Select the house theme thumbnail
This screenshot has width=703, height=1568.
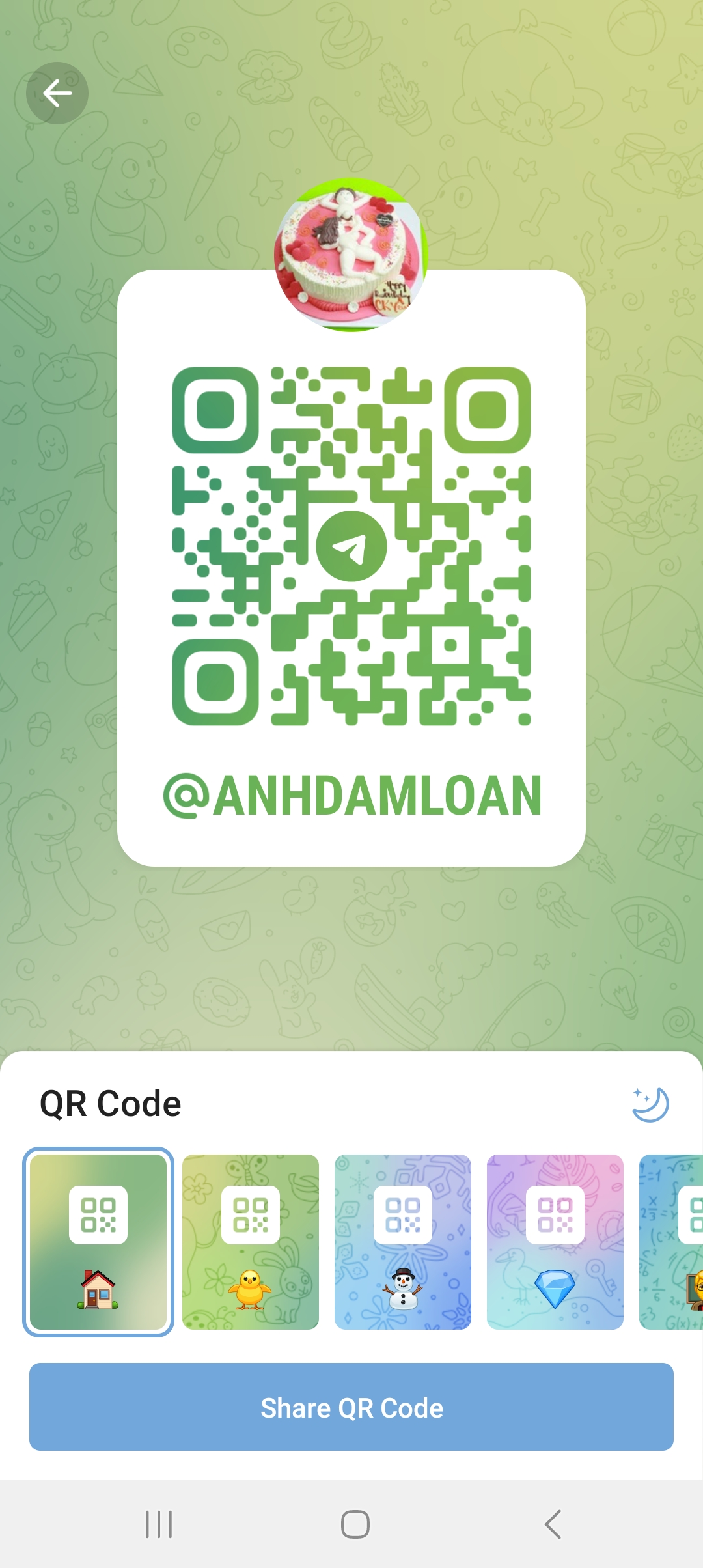tap(98, 1242)
